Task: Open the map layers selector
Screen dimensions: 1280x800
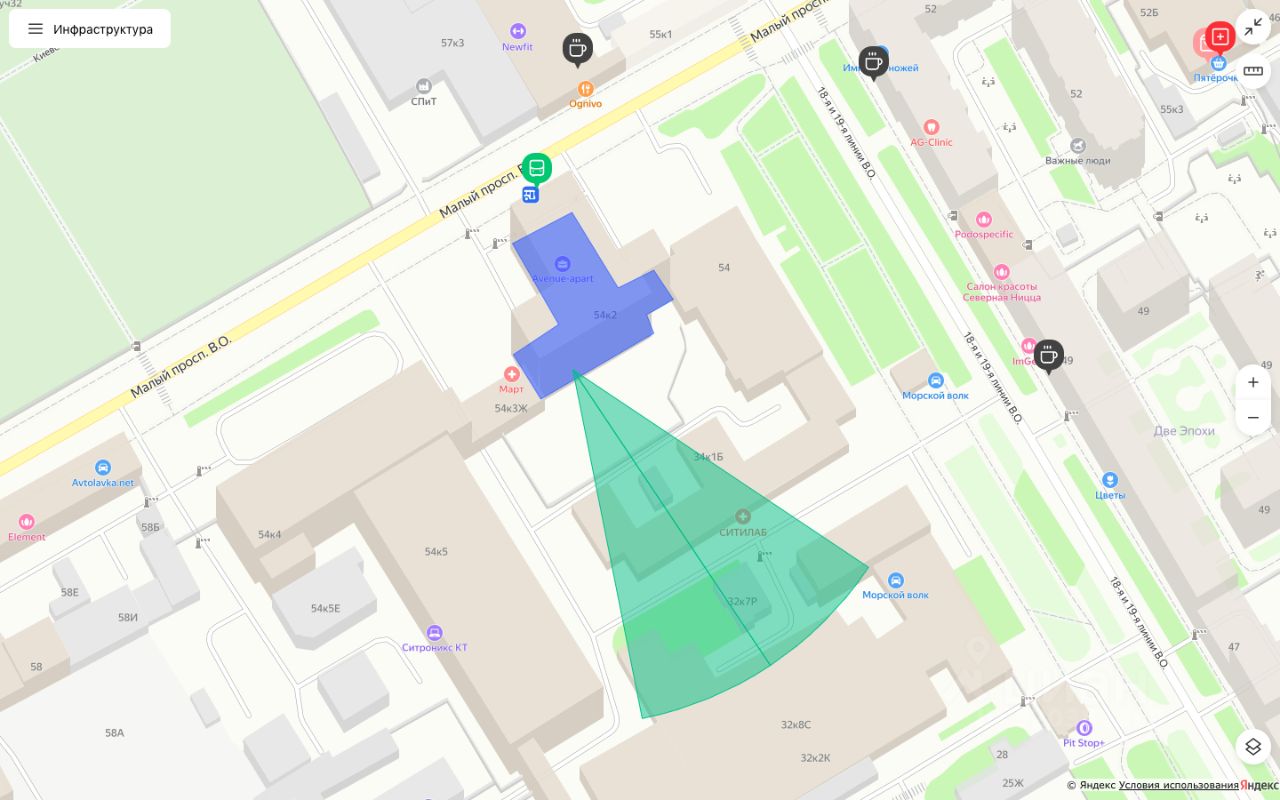Action: click(x=1253, y=746)
